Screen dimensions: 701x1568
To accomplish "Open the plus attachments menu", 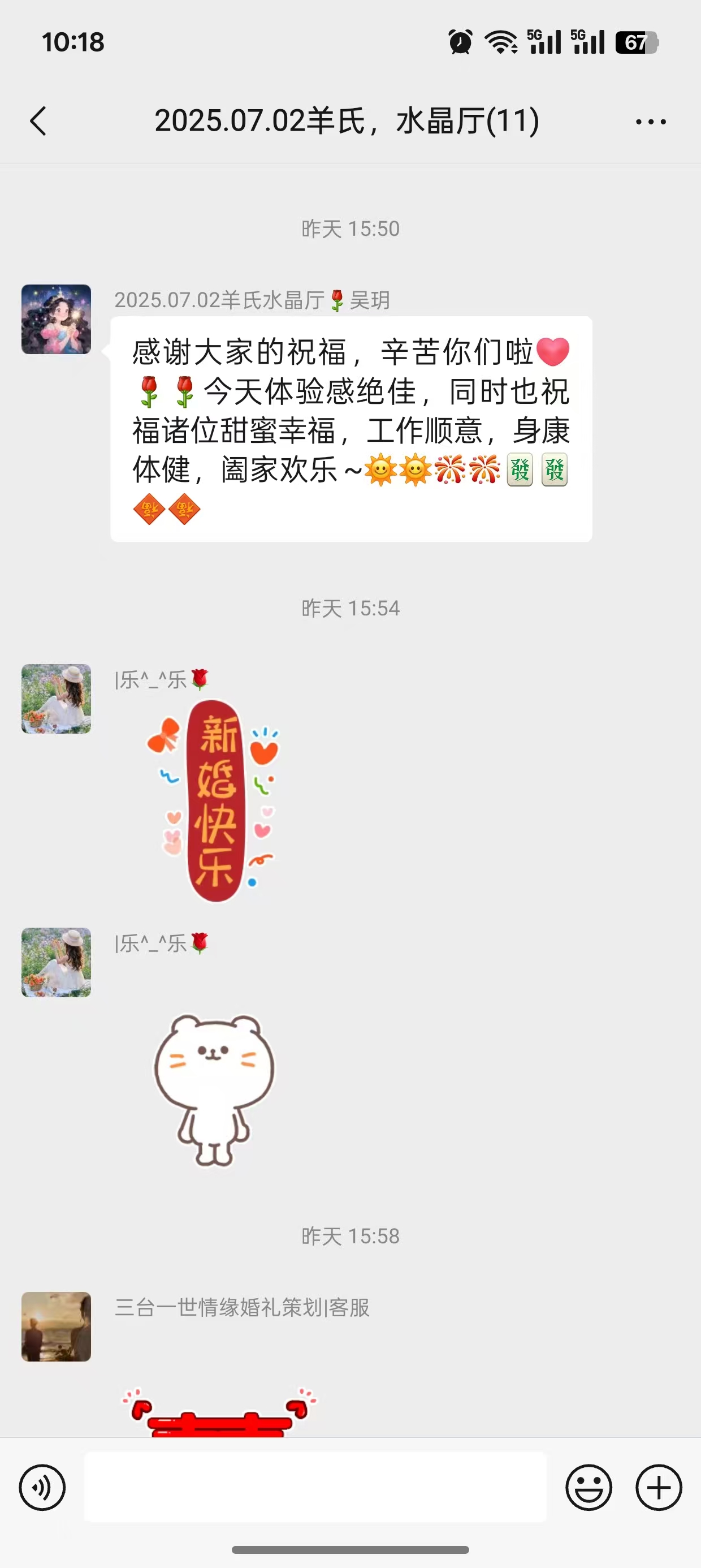I will pyautogui.click(x=659, y=1487).
